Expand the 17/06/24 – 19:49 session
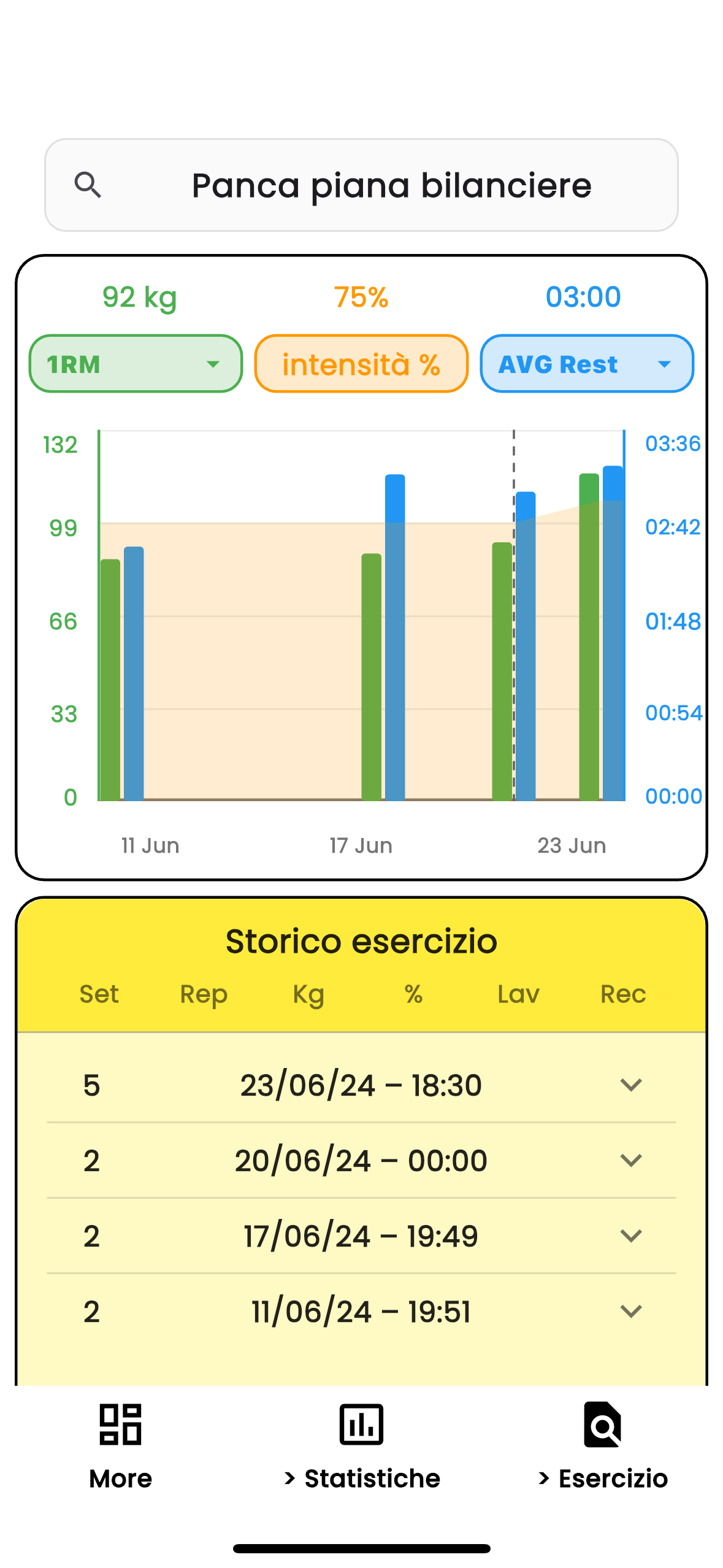The image size is (723, 1568). click(630, 1236)
